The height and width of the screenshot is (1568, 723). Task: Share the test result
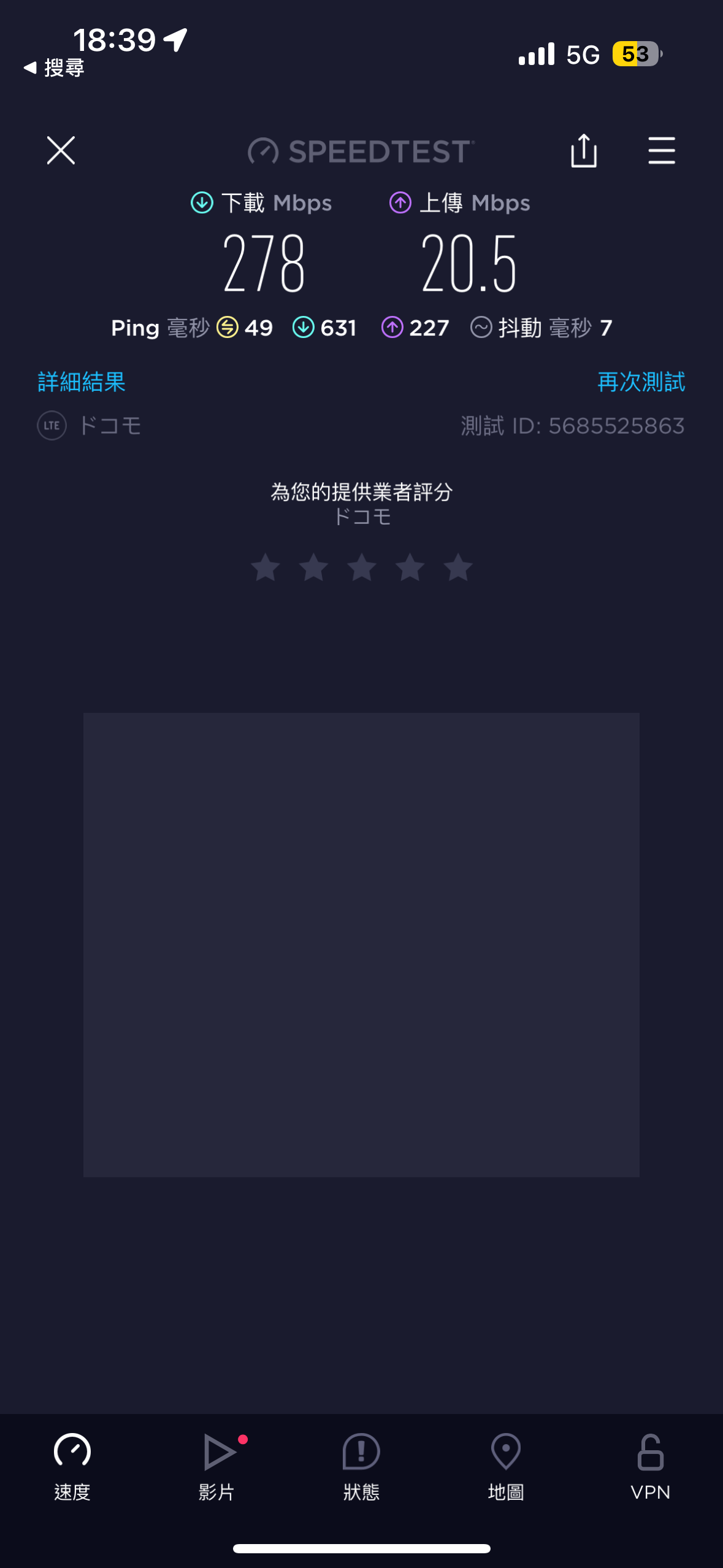coord(583,151)
